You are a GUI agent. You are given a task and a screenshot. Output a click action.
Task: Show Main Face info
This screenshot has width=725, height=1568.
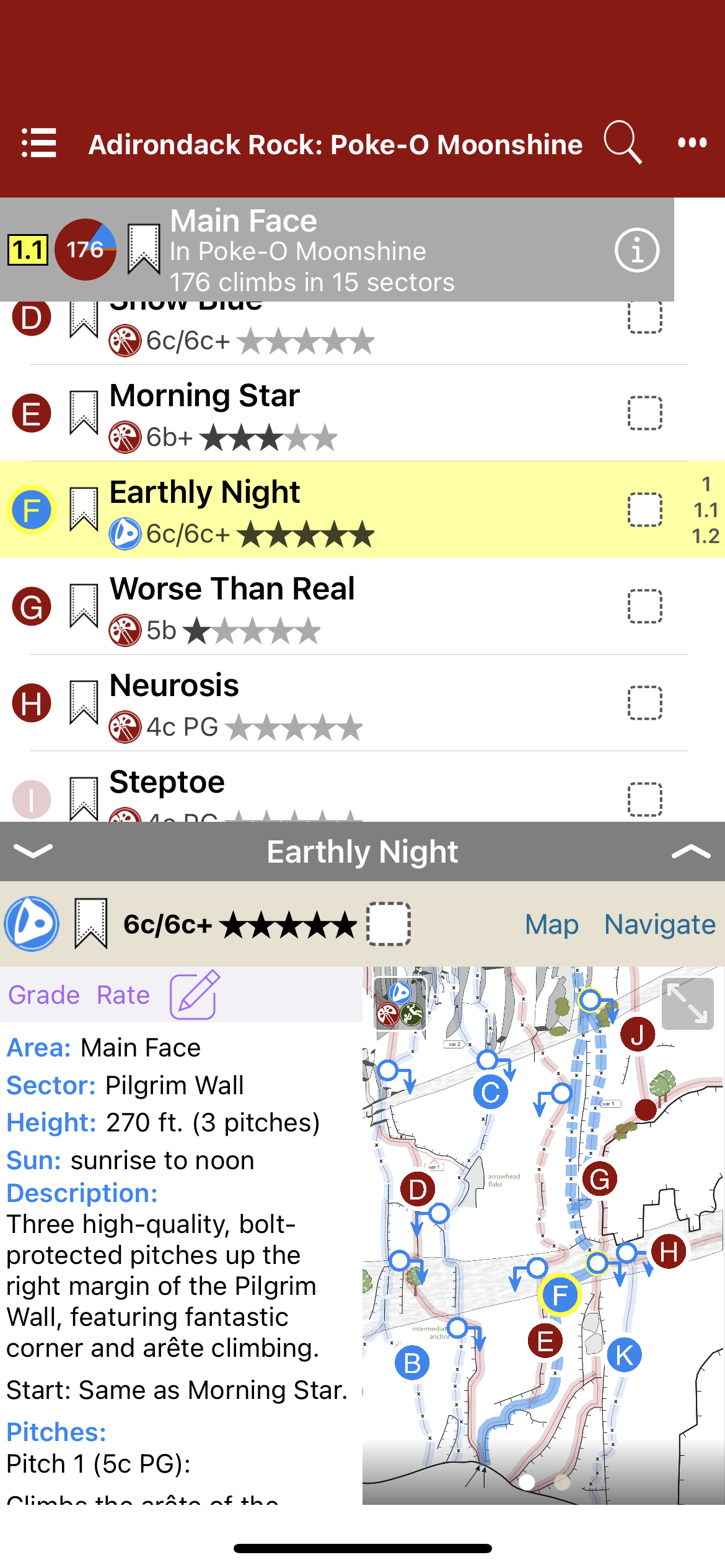pyautogui.click(x=636, y=250)
